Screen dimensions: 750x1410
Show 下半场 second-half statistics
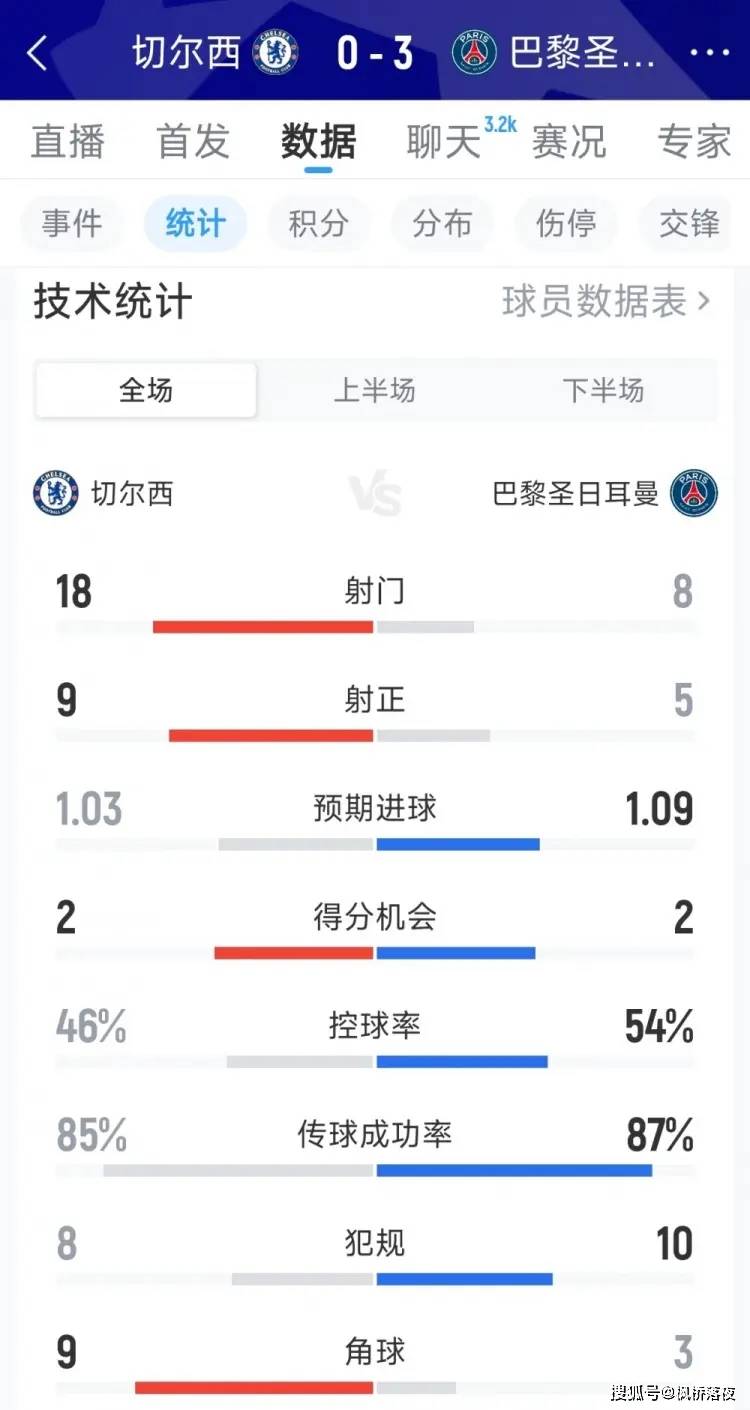click(603, 390)
